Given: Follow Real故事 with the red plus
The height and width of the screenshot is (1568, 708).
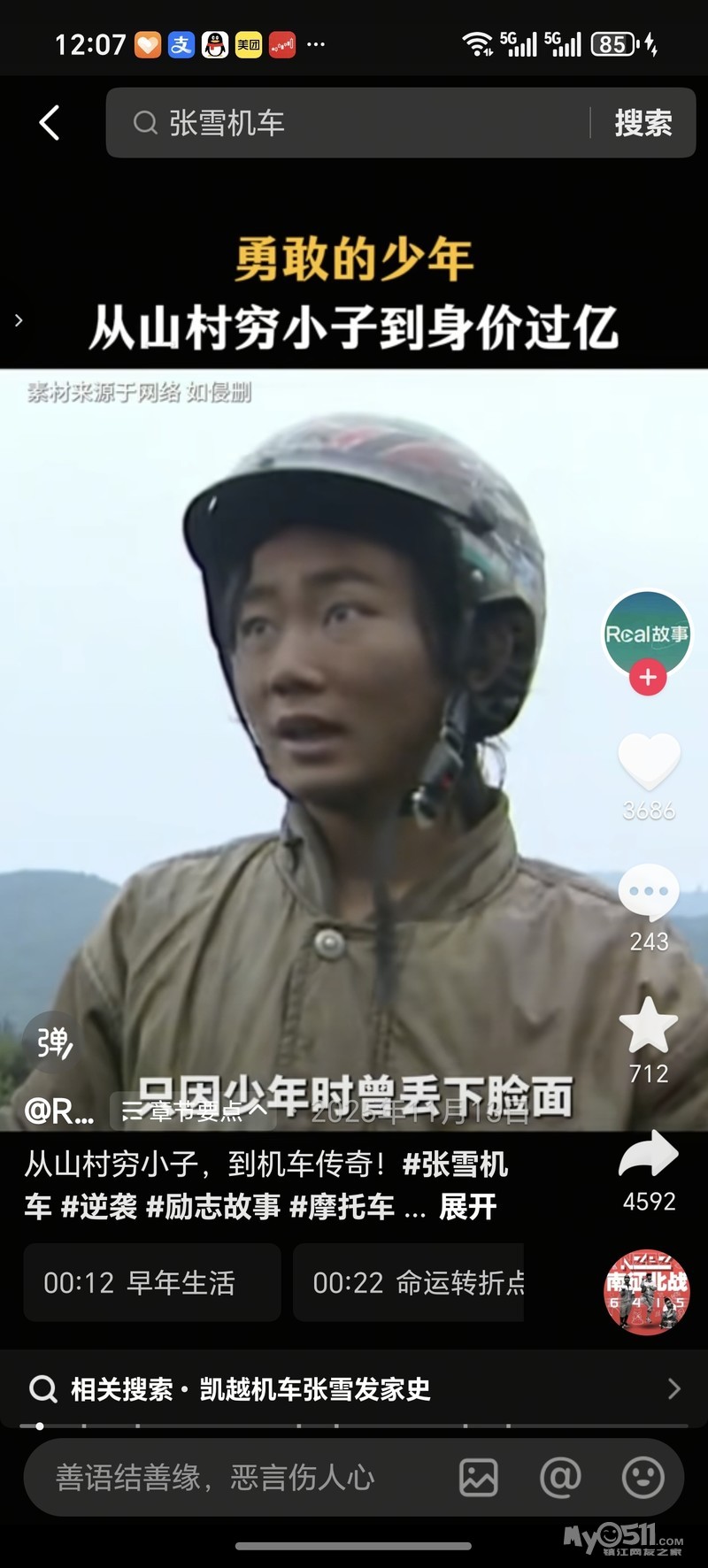Looking at the screenshot, I should pos(648,677).
